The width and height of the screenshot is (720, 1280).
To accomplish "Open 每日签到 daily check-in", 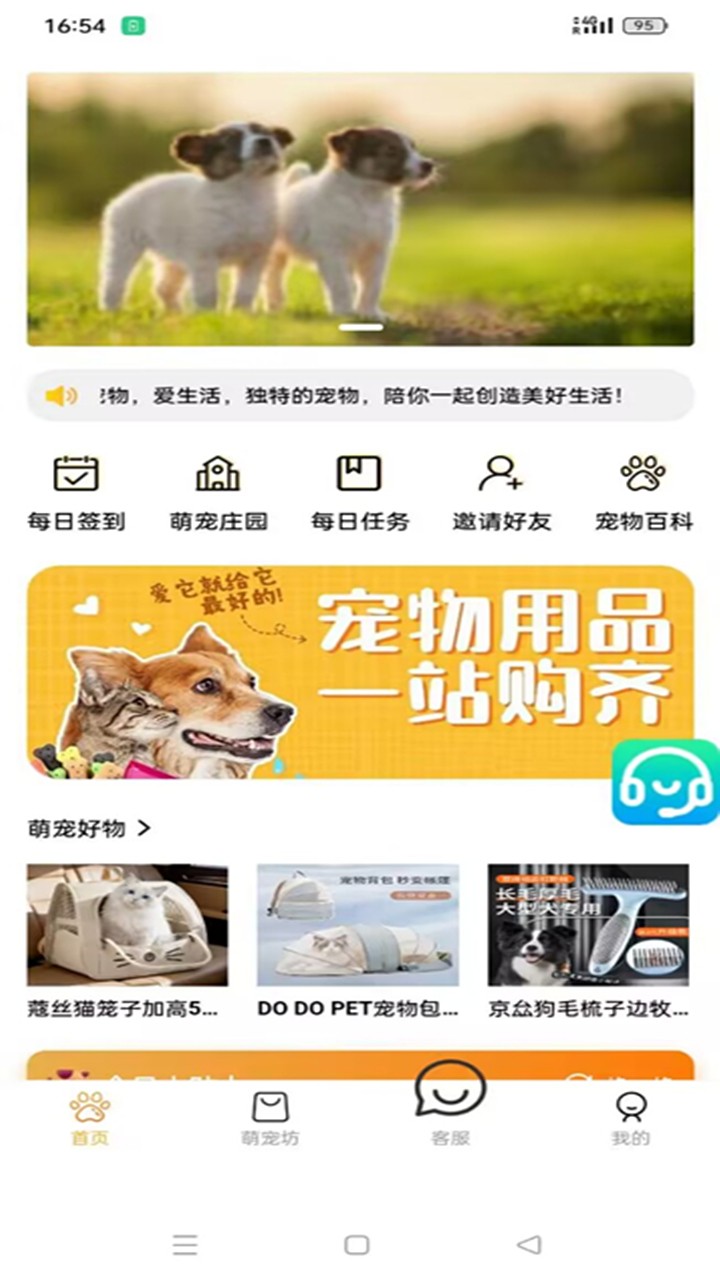I will coord(76,492).
